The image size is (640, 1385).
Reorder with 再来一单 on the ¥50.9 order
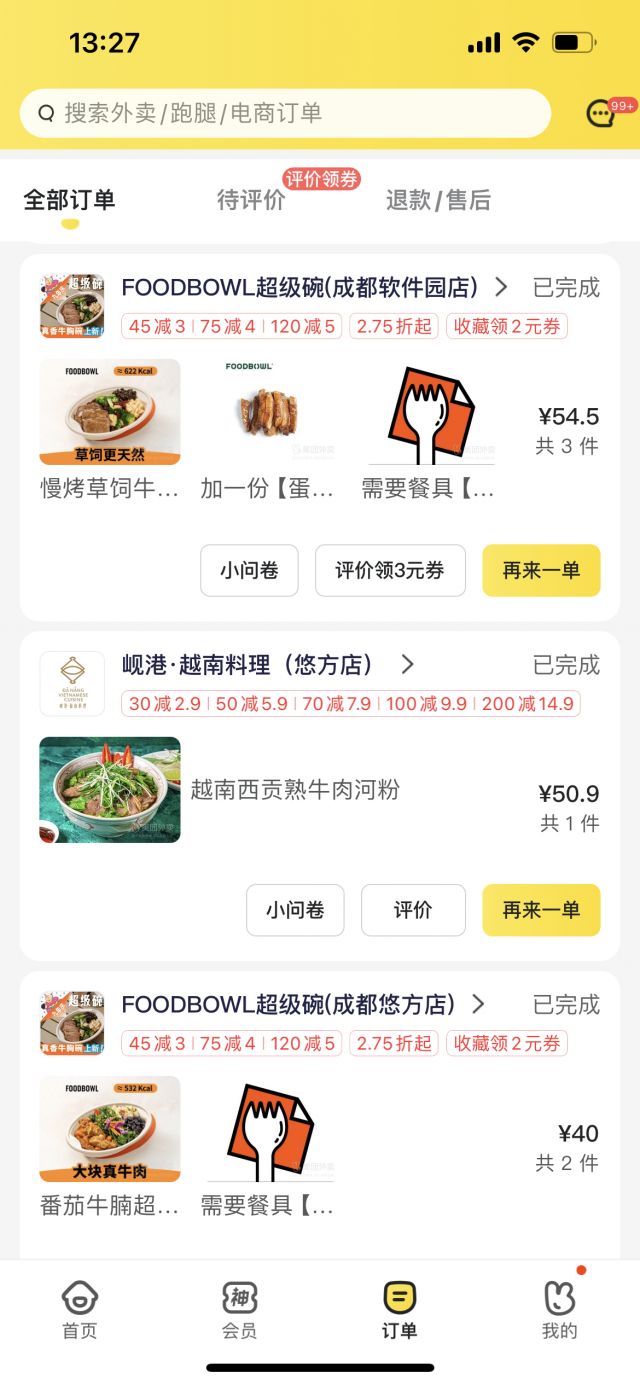coord(541,910)
